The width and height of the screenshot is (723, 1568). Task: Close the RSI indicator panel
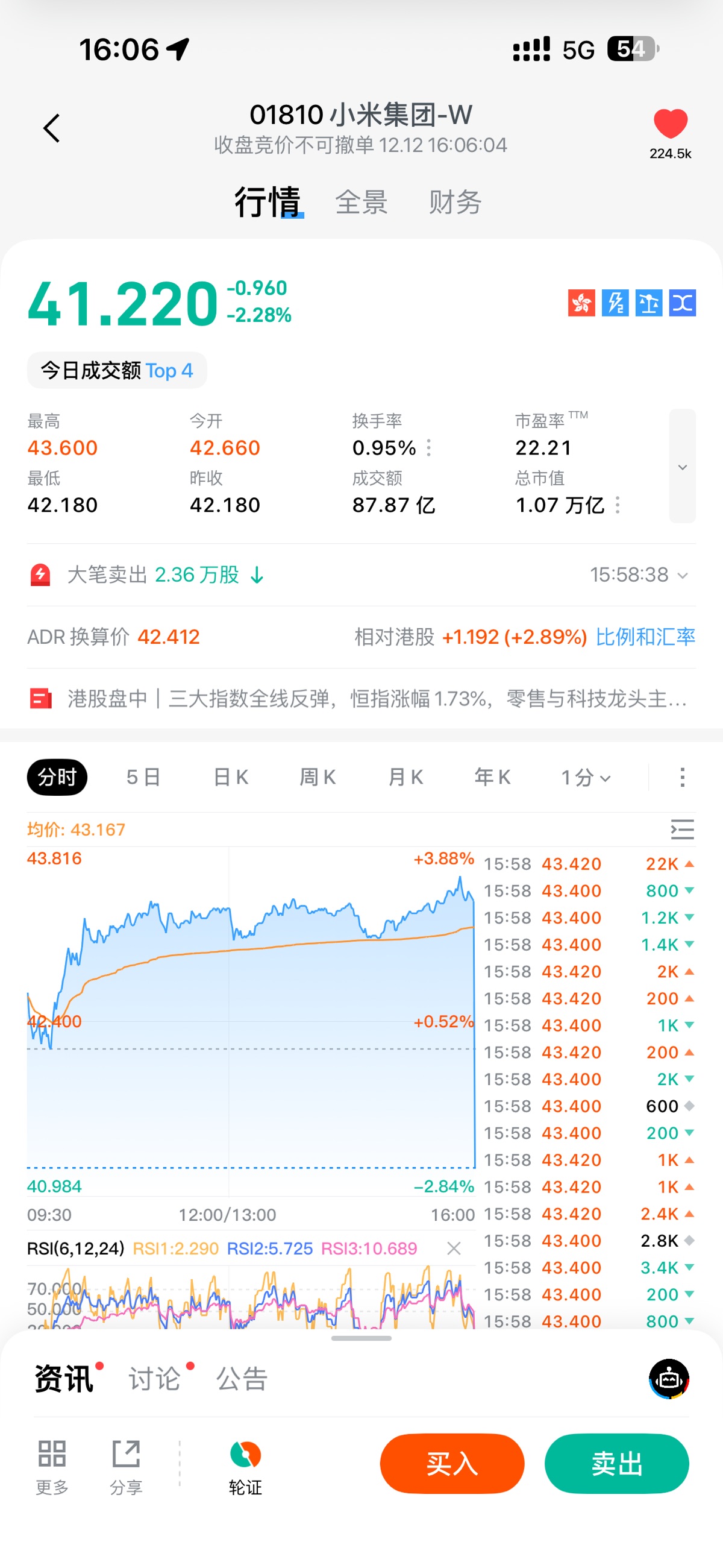pos(454,1248)
